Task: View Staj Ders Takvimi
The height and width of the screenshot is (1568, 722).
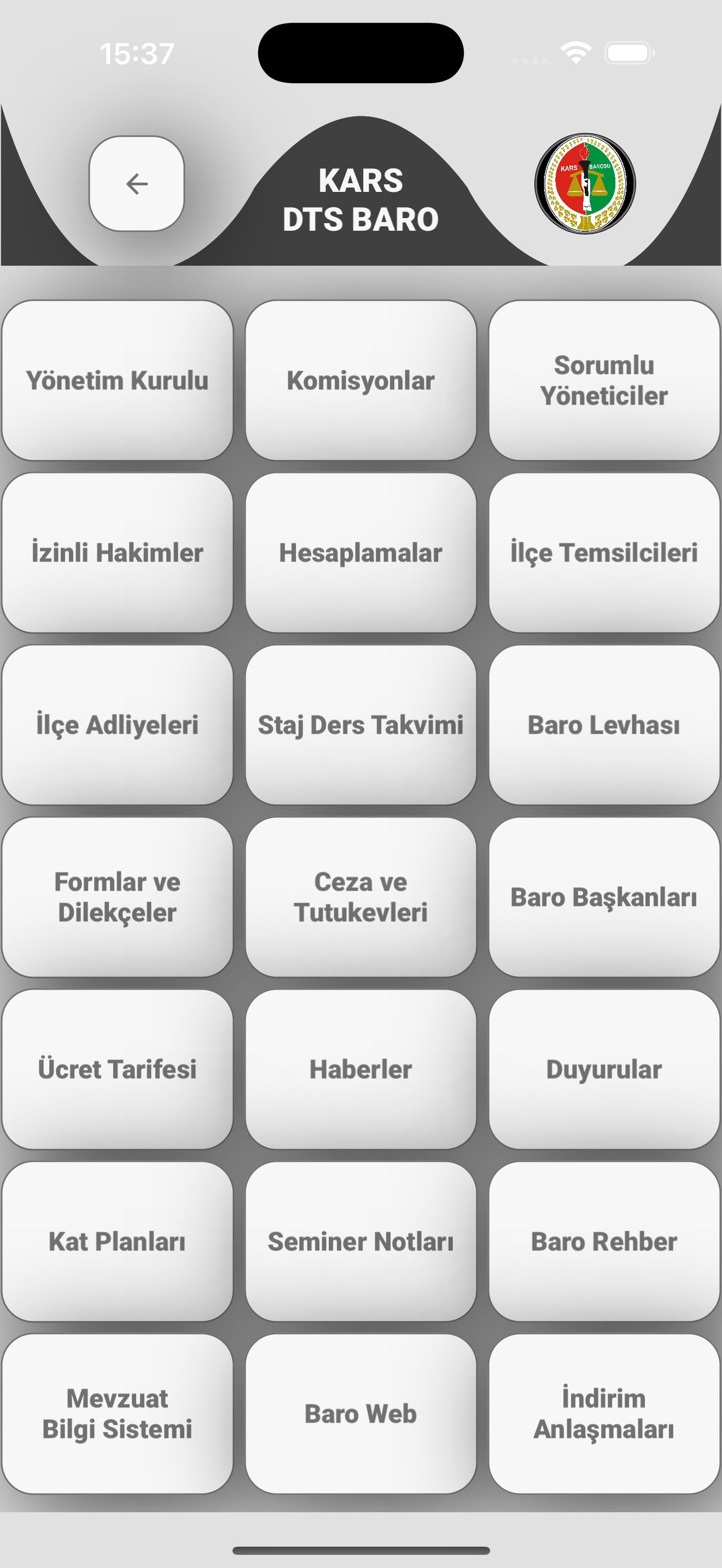Action: pos(360,724)
